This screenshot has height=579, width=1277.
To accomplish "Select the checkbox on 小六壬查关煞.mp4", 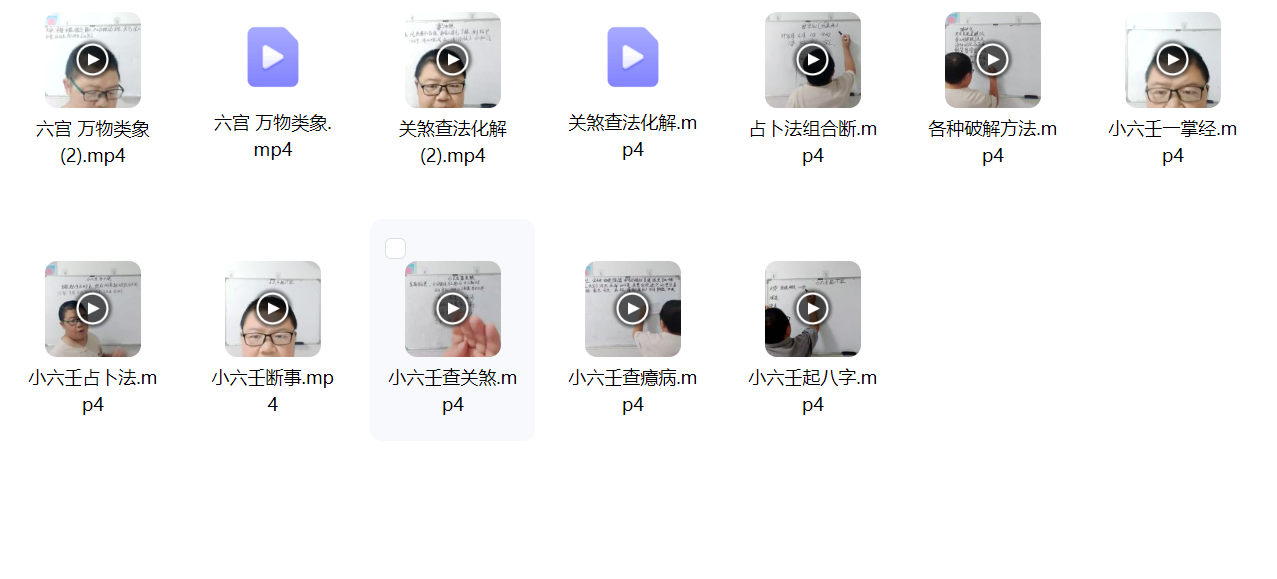I will (395, 248).
